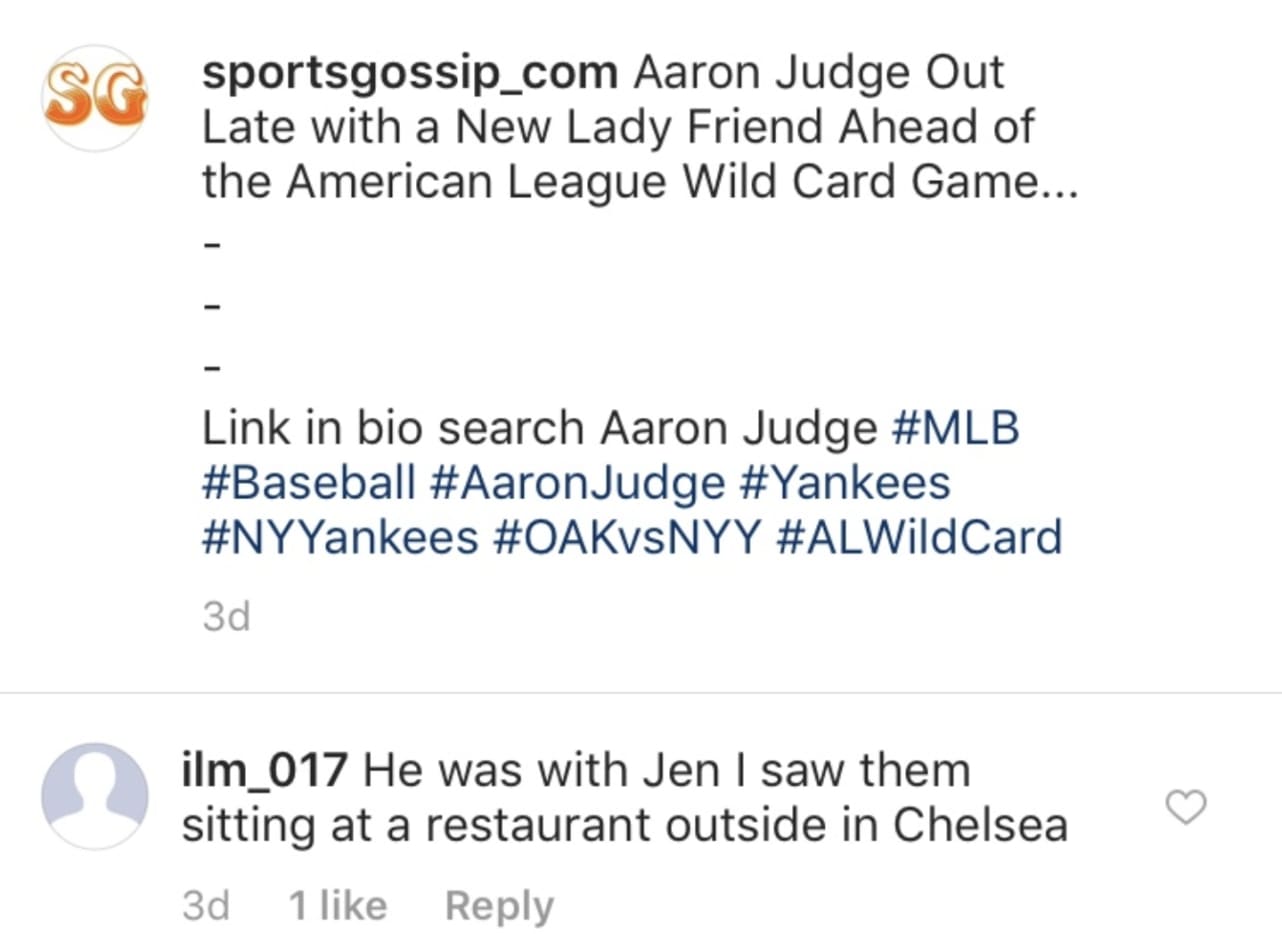The width and height of the screenshot is (1282, 934).
Task: Open sportsgossip_com profile picture
Action: [x=95, y=98]
